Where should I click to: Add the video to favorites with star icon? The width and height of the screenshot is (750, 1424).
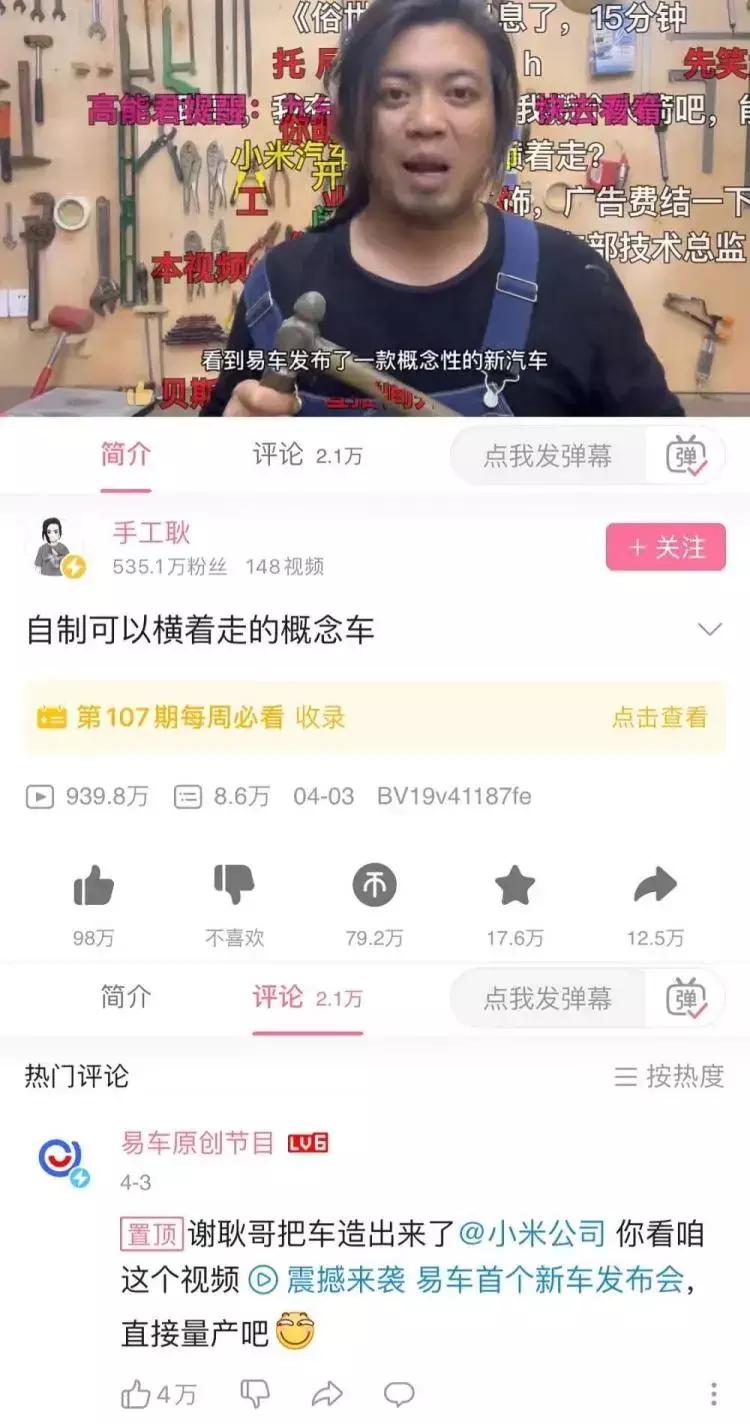tap(515, 886)
